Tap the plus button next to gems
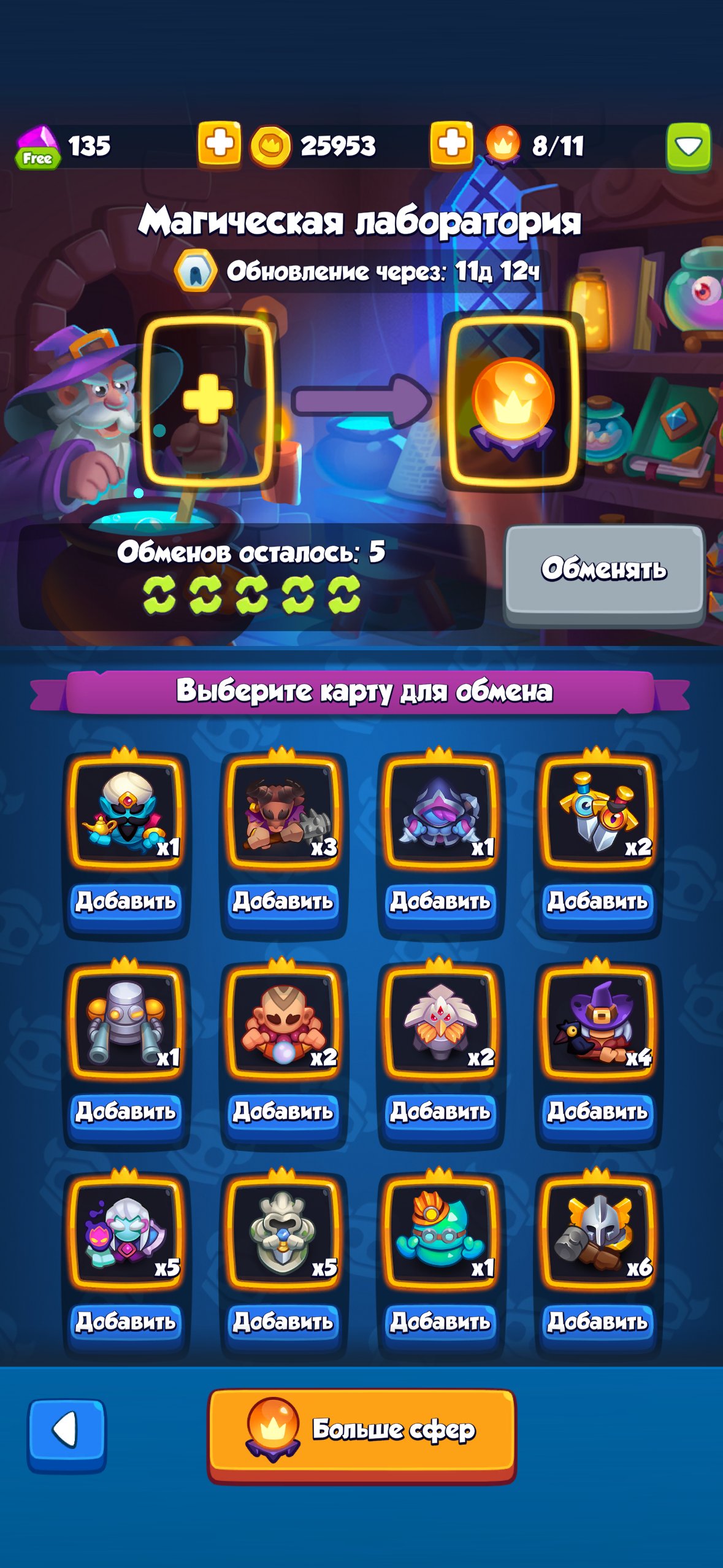 tap(219, 145)
